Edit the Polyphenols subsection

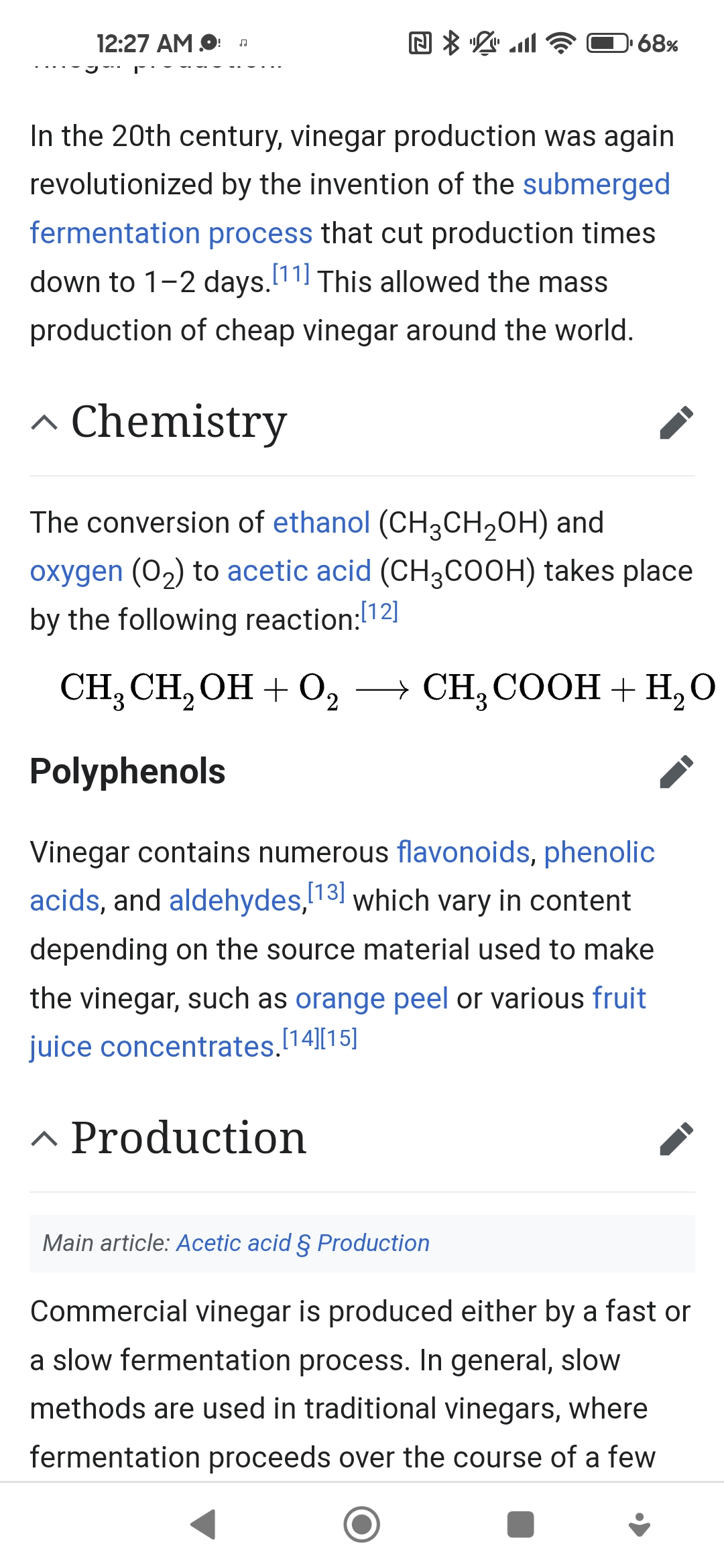point(676,771)
